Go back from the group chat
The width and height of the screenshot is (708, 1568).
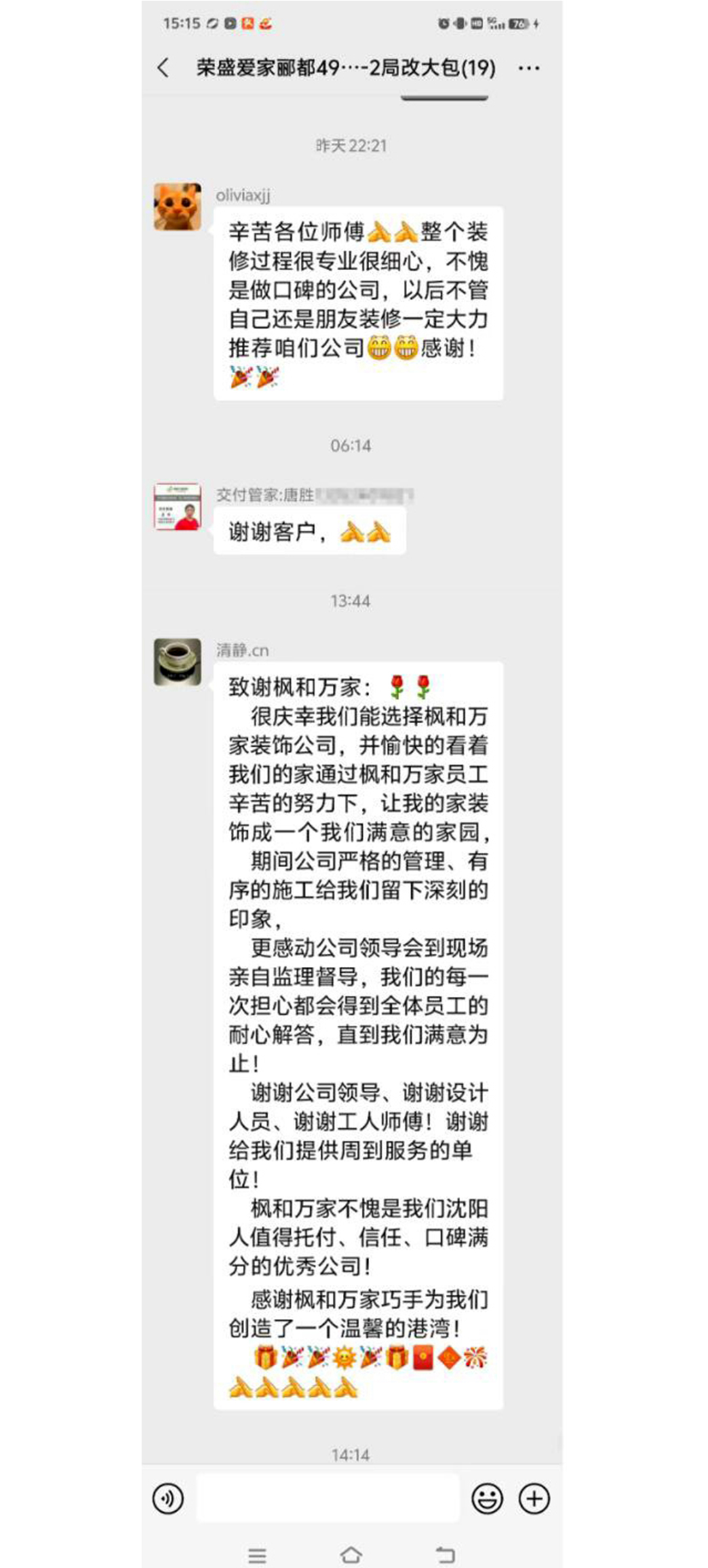(x=163, y=68)
